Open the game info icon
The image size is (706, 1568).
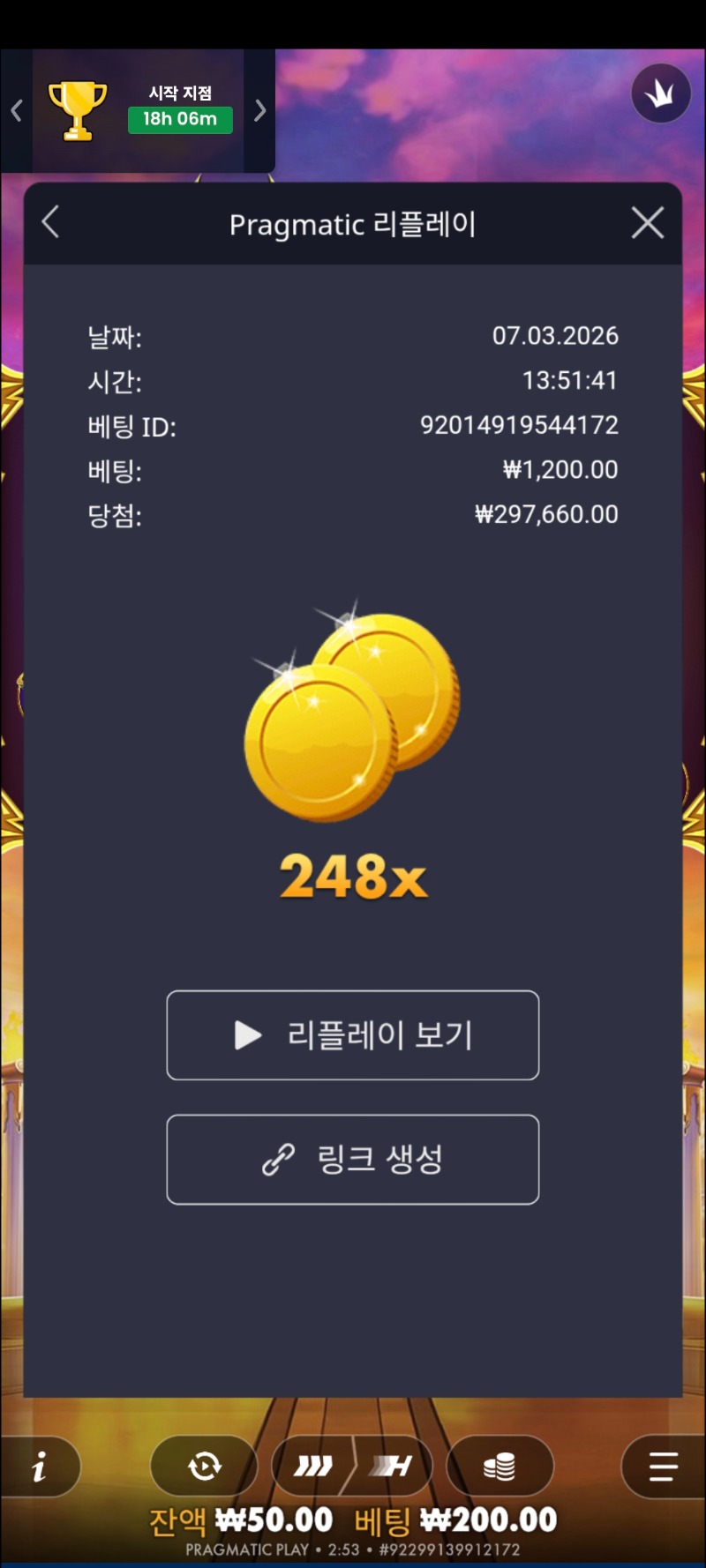[40, 1467]
